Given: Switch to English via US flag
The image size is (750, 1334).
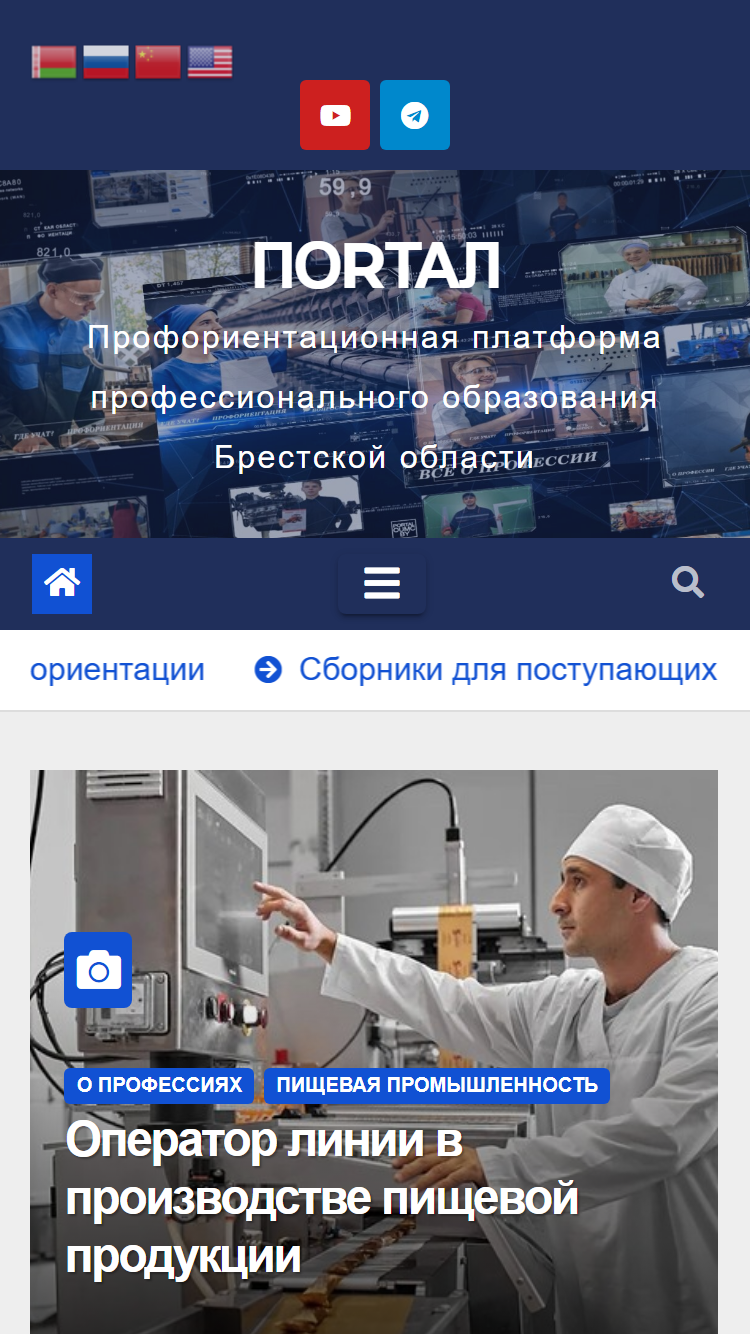Looking at the screenshot, I should [210, 62].
